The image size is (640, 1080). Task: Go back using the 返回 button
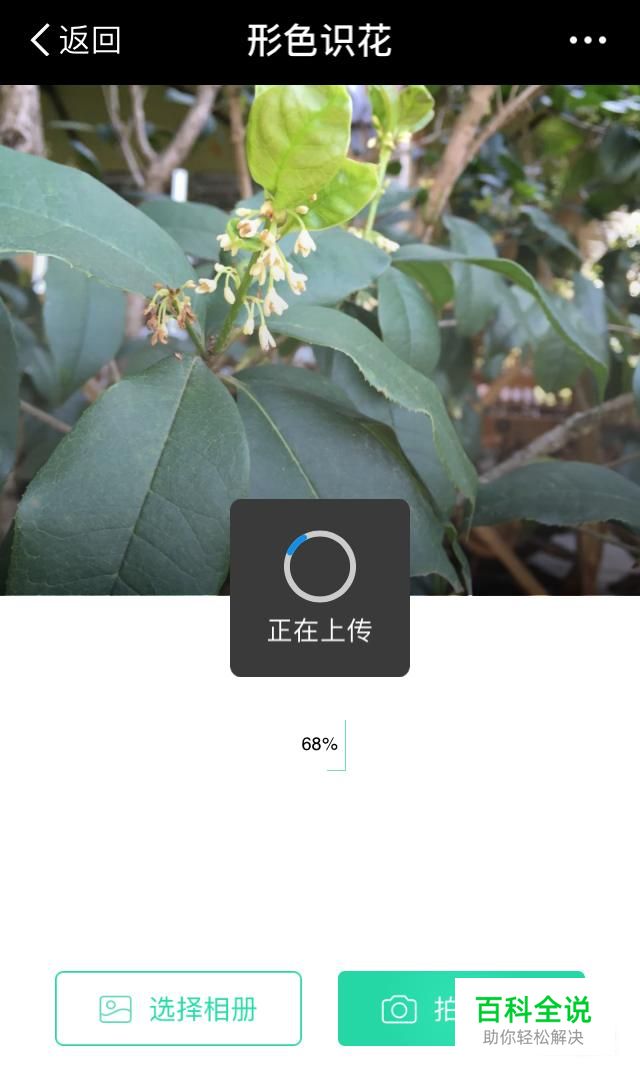click(75, 40)
